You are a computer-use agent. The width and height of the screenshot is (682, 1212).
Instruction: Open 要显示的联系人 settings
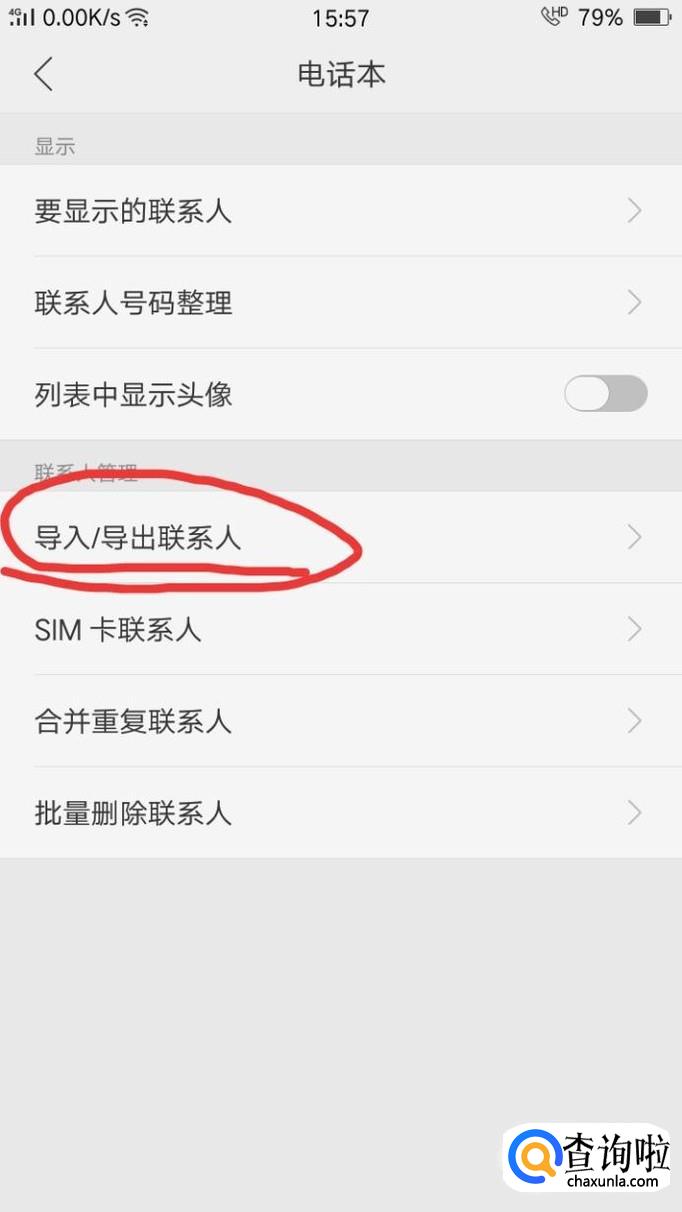click(x=341, y=211)
